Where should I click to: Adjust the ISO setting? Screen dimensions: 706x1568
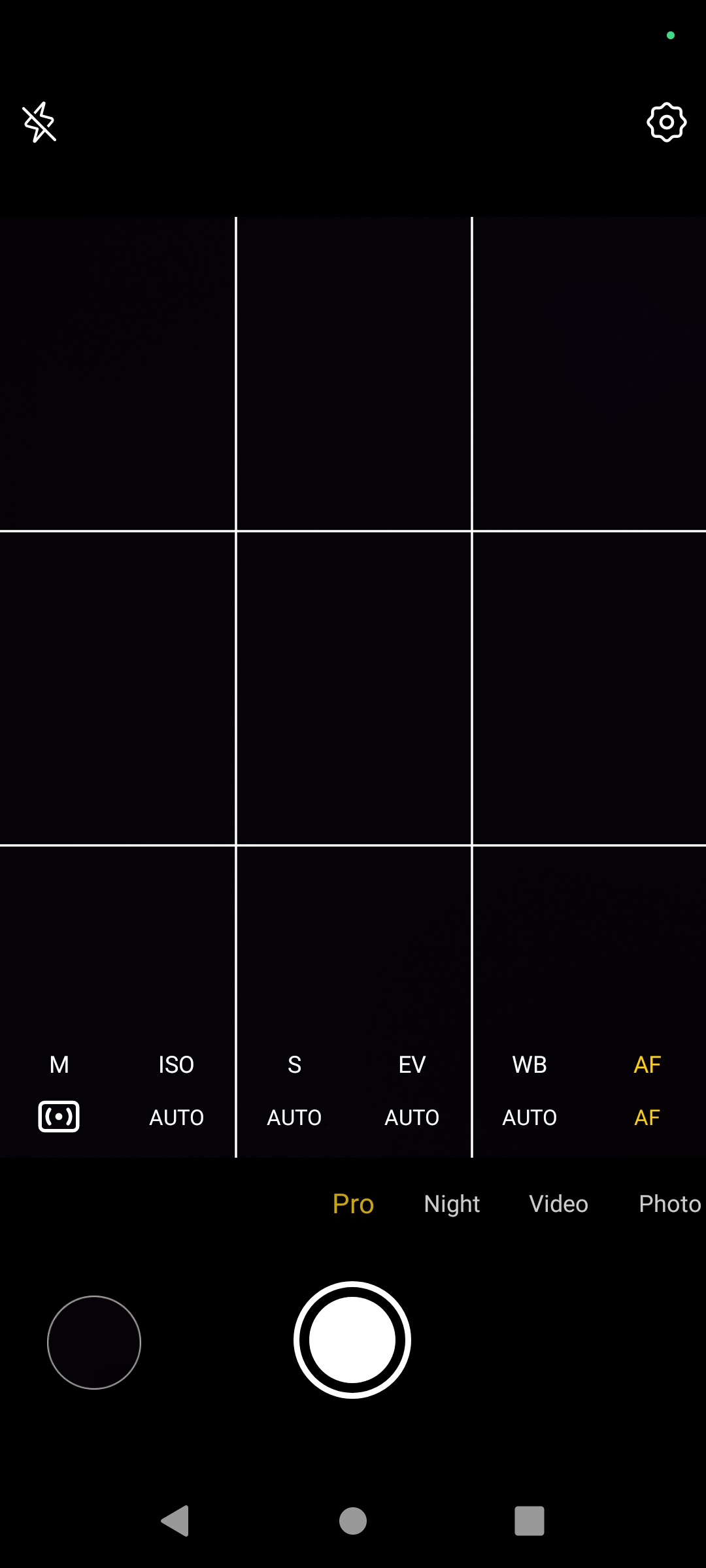[176, 1090]
